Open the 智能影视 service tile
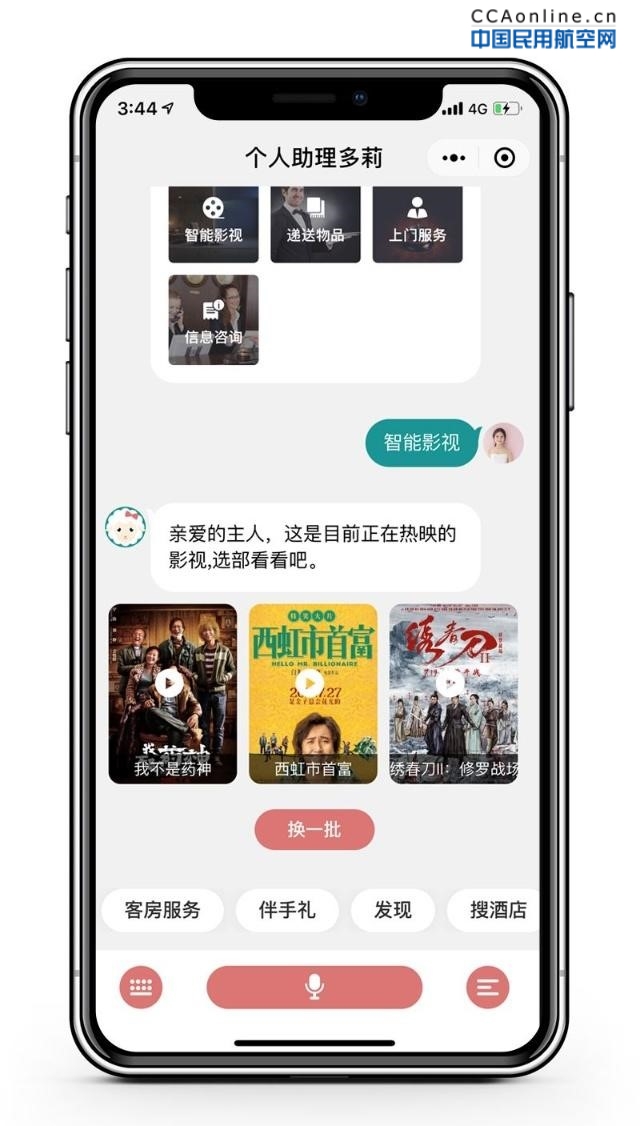Viewport: 640px width, 1126px height. [x=213, y=222]
